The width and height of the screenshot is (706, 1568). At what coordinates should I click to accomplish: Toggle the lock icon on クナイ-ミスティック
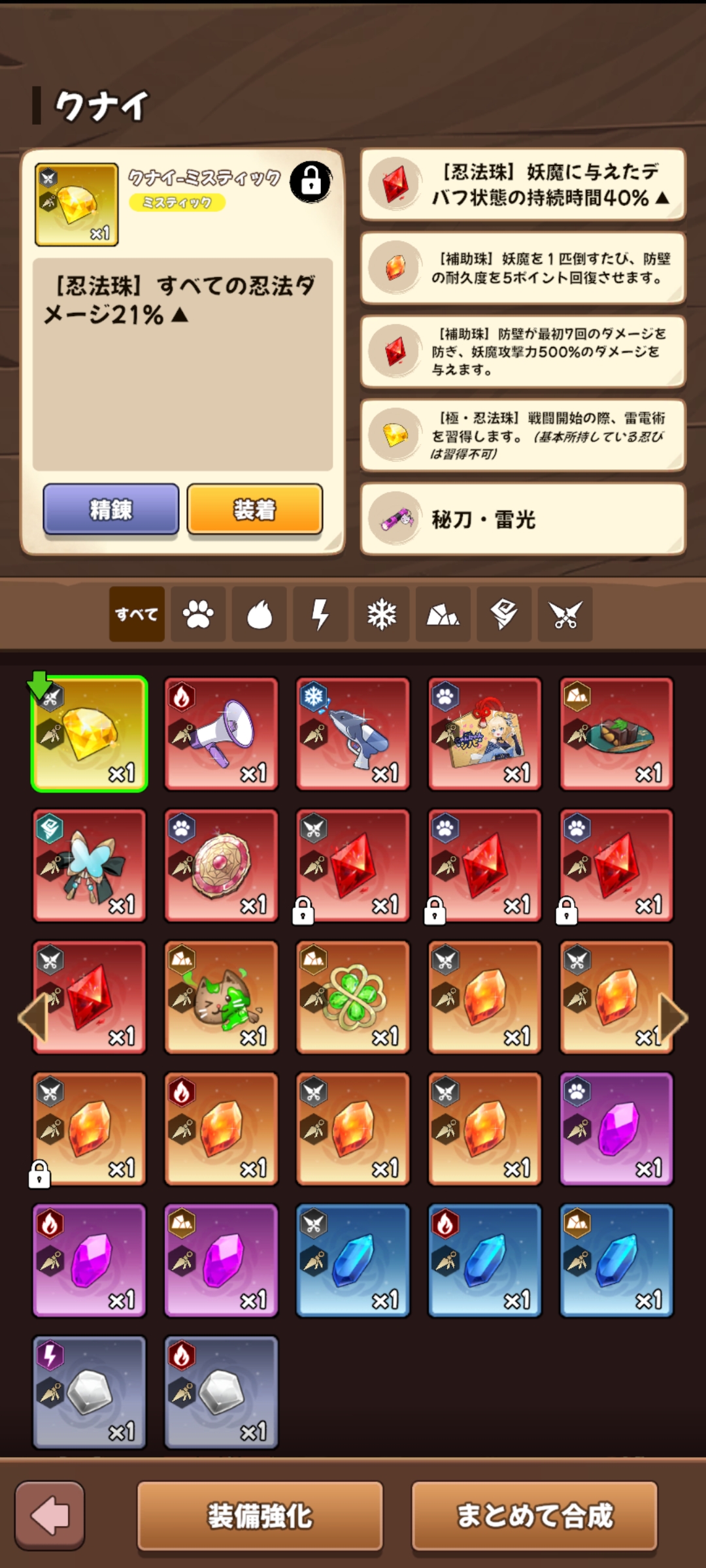click(x=311, y=182)
